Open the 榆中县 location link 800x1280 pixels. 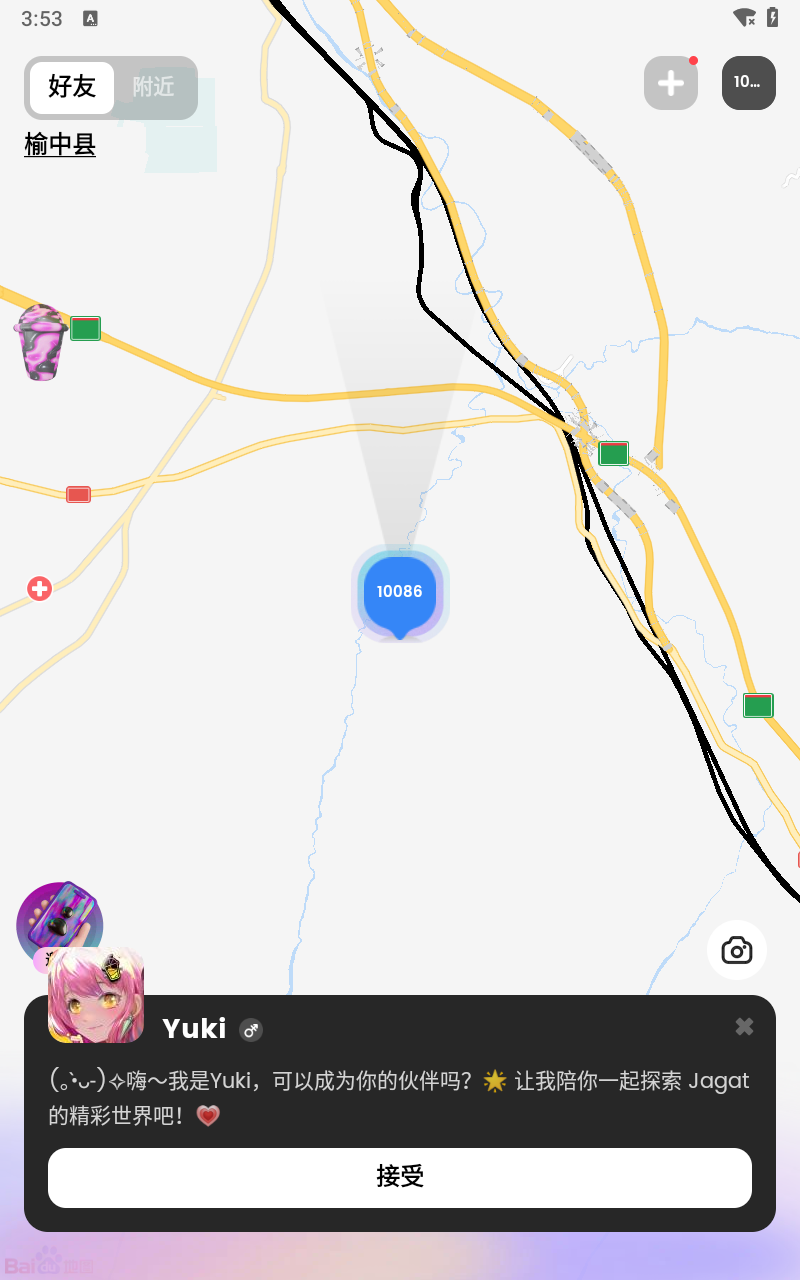coord(60,145)
